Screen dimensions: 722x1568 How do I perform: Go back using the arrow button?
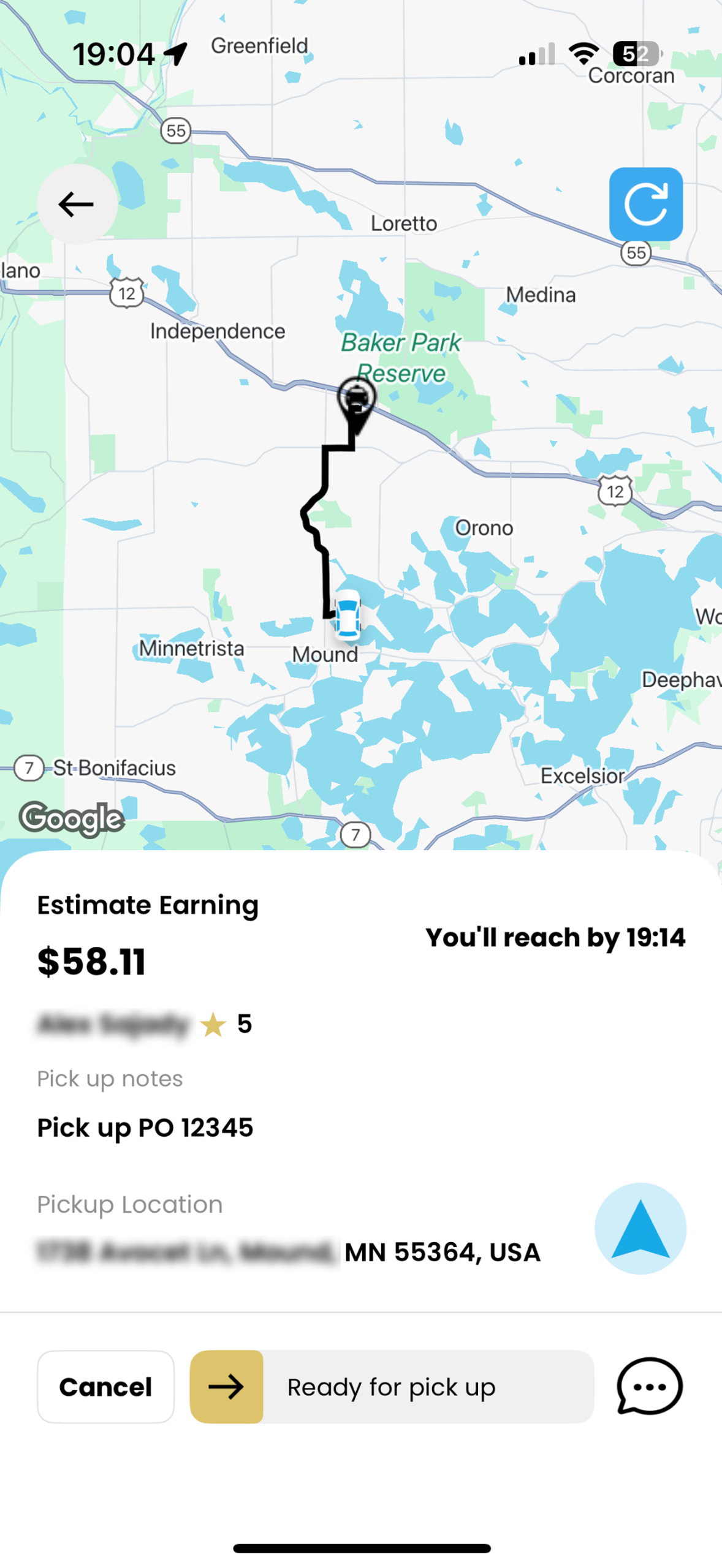(x=77, y=204)
